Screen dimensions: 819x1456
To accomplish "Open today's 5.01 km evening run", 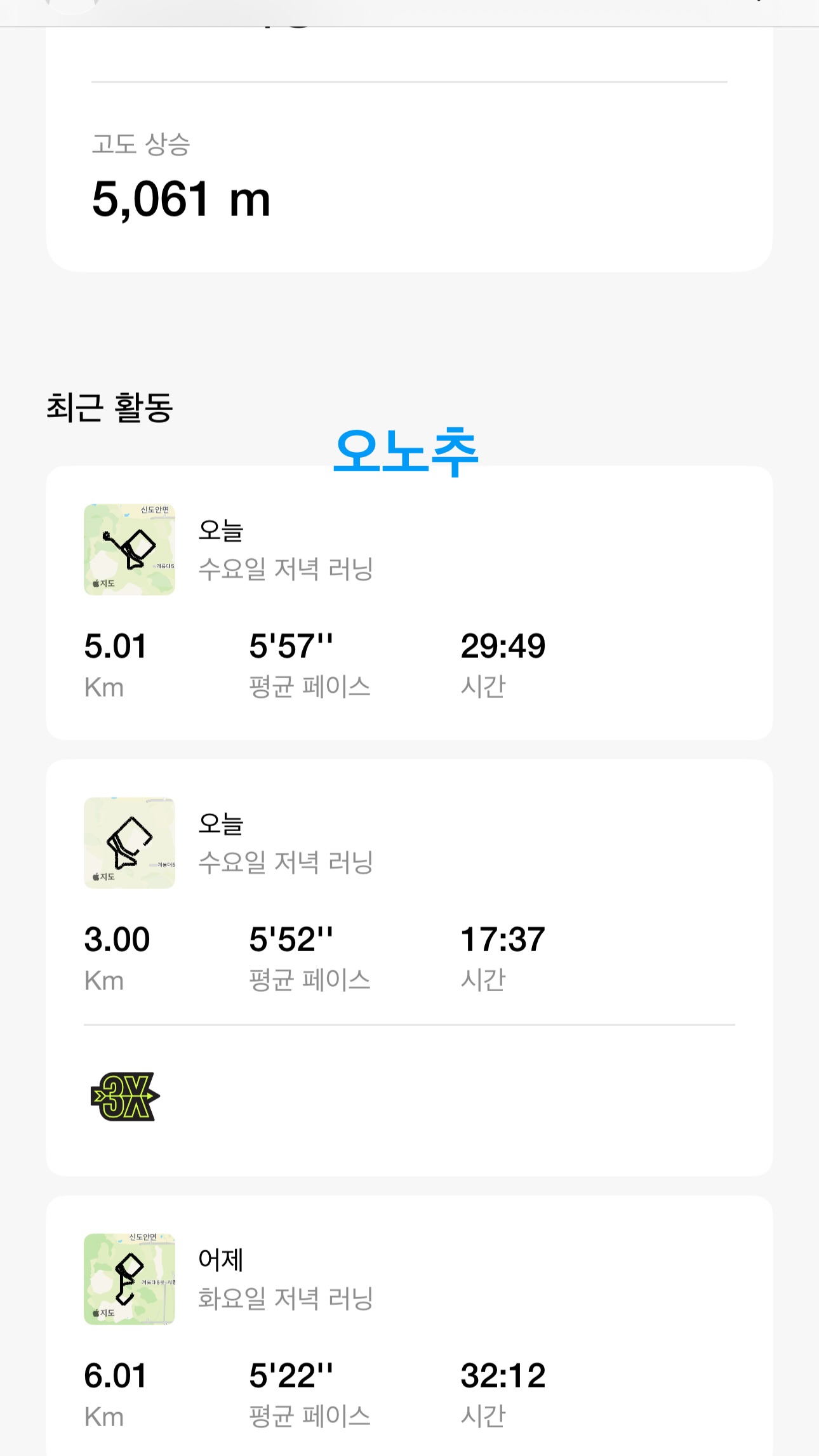I will (x=409, y=603).
